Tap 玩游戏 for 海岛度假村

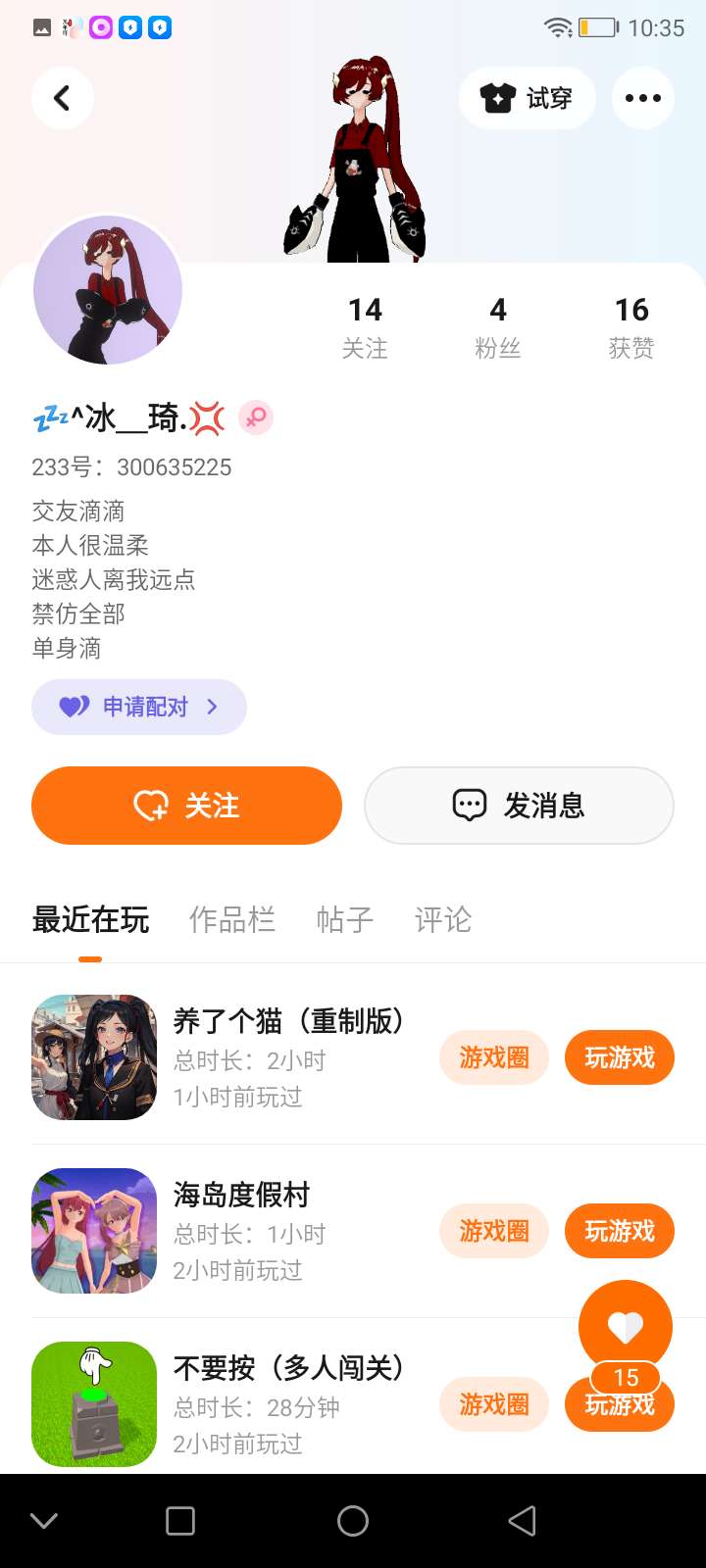(620, 1231)
